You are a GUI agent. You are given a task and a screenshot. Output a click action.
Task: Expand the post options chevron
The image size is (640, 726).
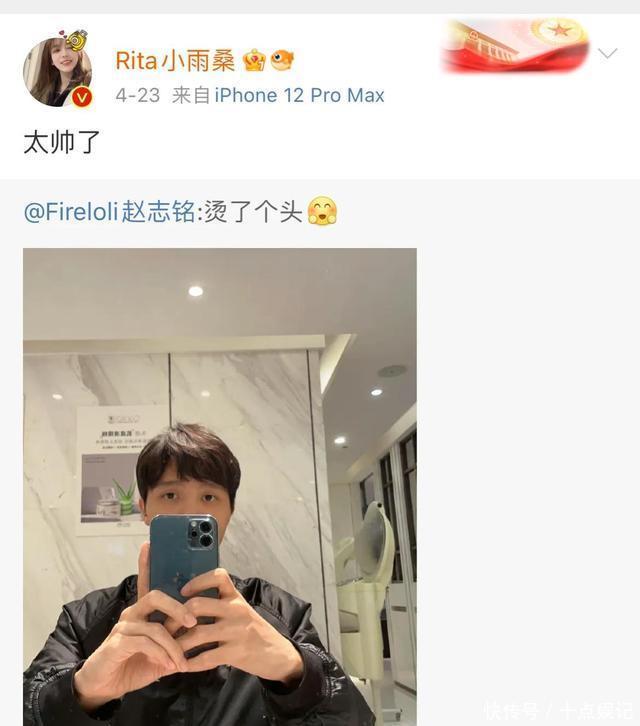[x=607, y=53]
